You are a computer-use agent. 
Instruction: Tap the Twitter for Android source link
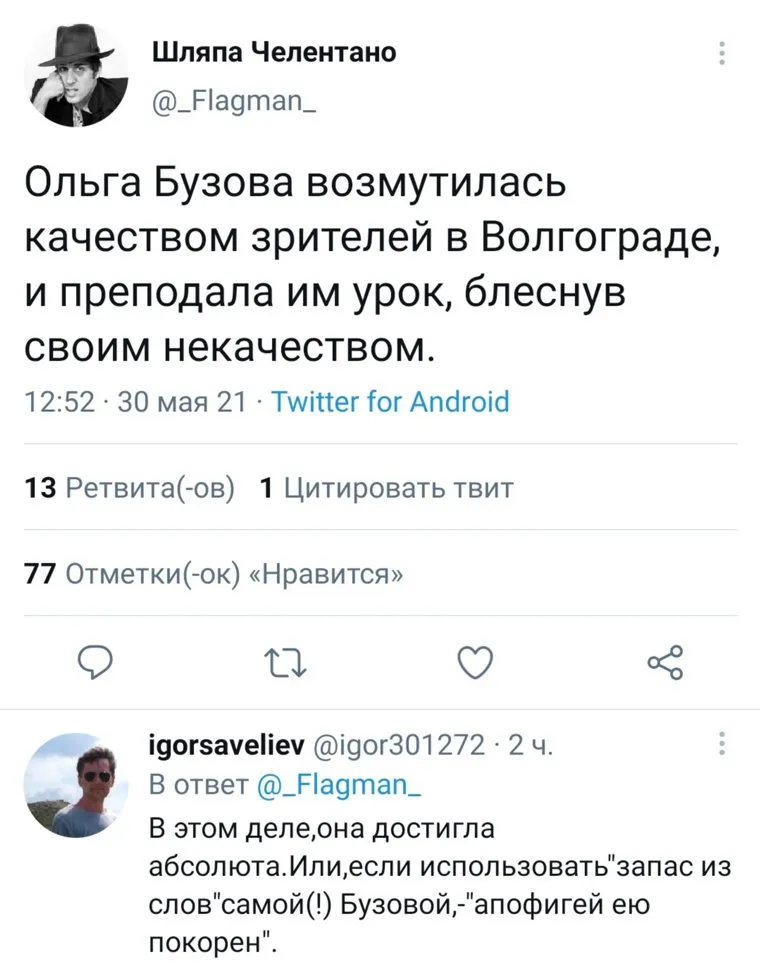[x=390, y=402]
